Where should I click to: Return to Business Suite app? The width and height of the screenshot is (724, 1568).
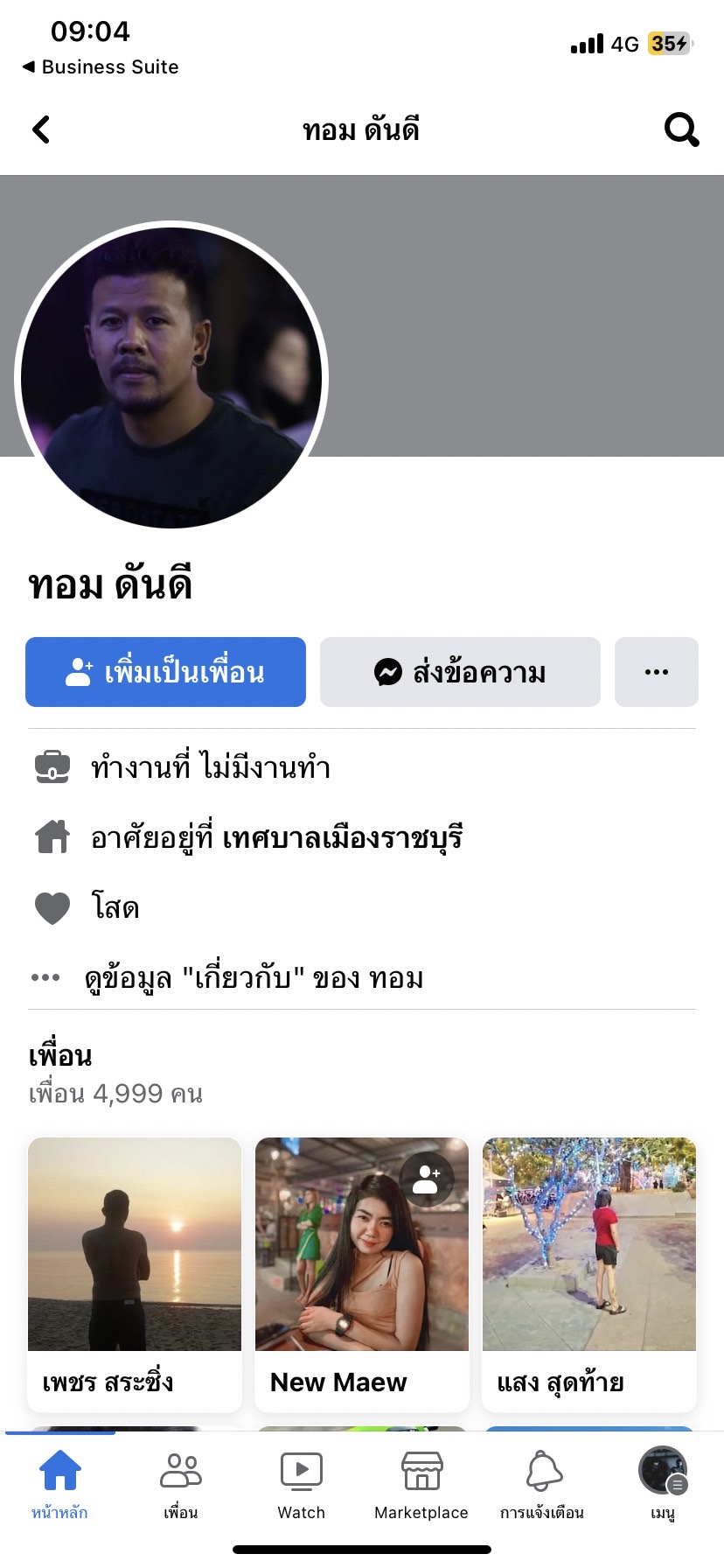(x=101, y=67)
